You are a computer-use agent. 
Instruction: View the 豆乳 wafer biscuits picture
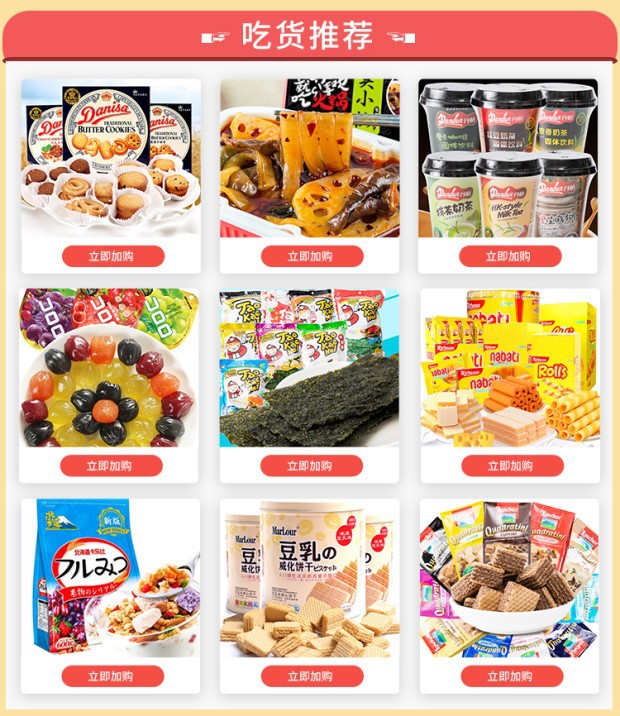click(x=310, y=578)
